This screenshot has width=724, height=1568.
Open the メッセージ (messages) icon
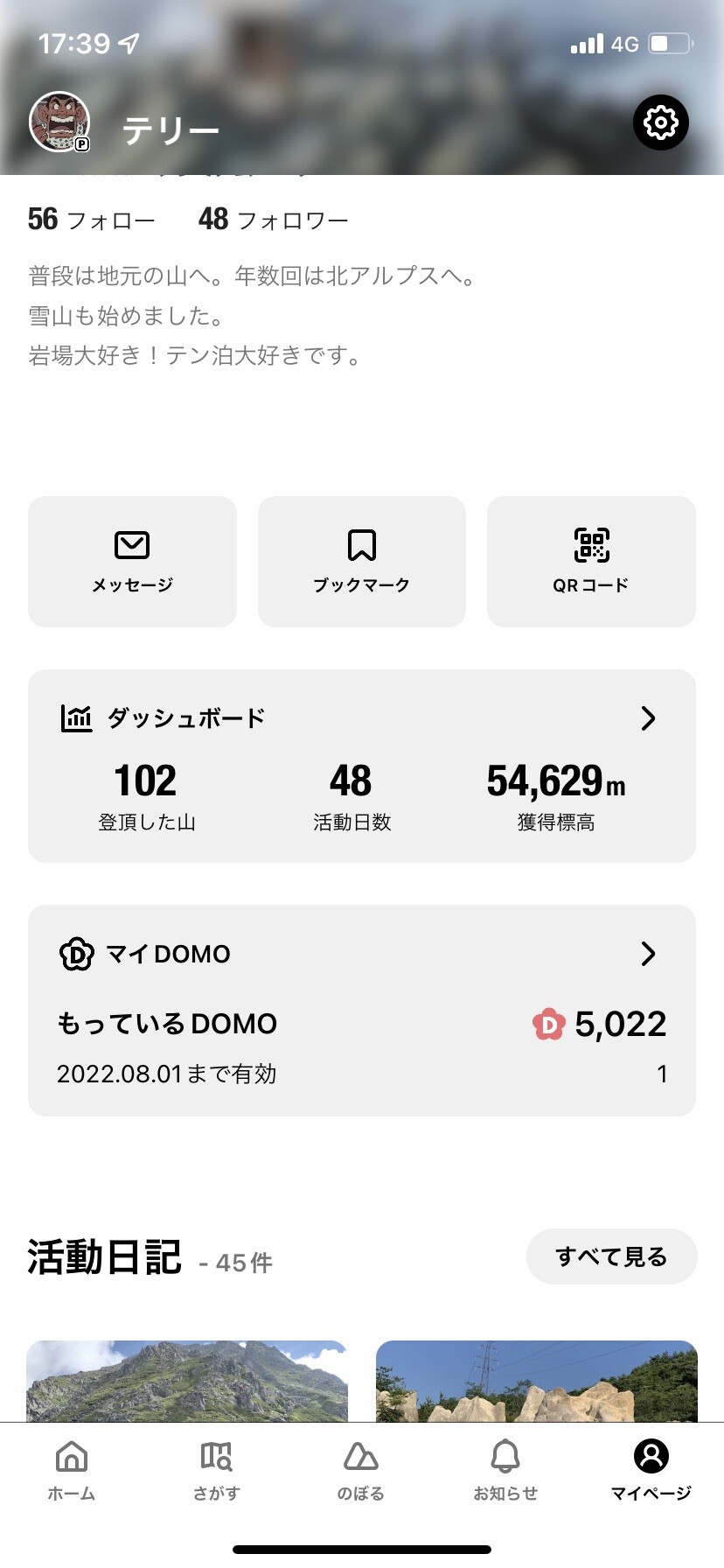pos(132,544)
